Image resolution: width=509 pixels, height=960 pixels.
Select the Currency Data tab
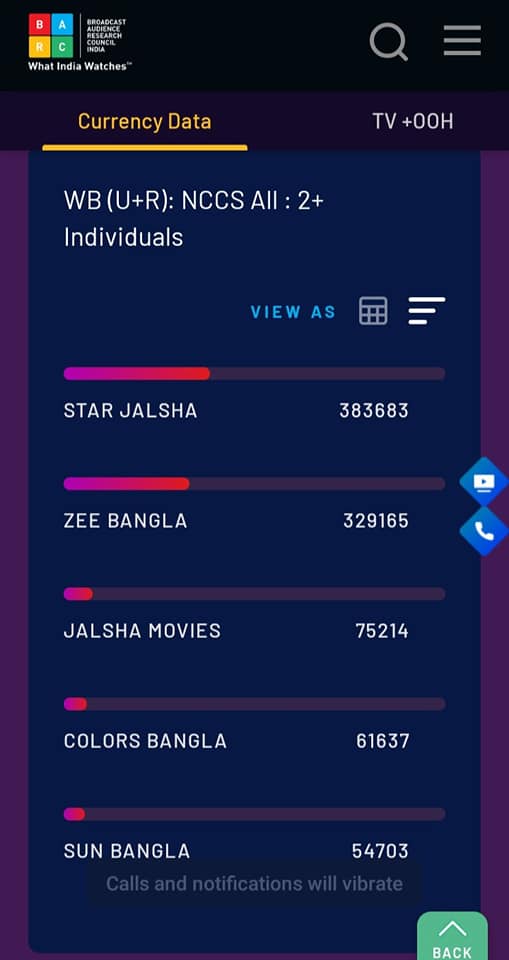click(145, 121)
